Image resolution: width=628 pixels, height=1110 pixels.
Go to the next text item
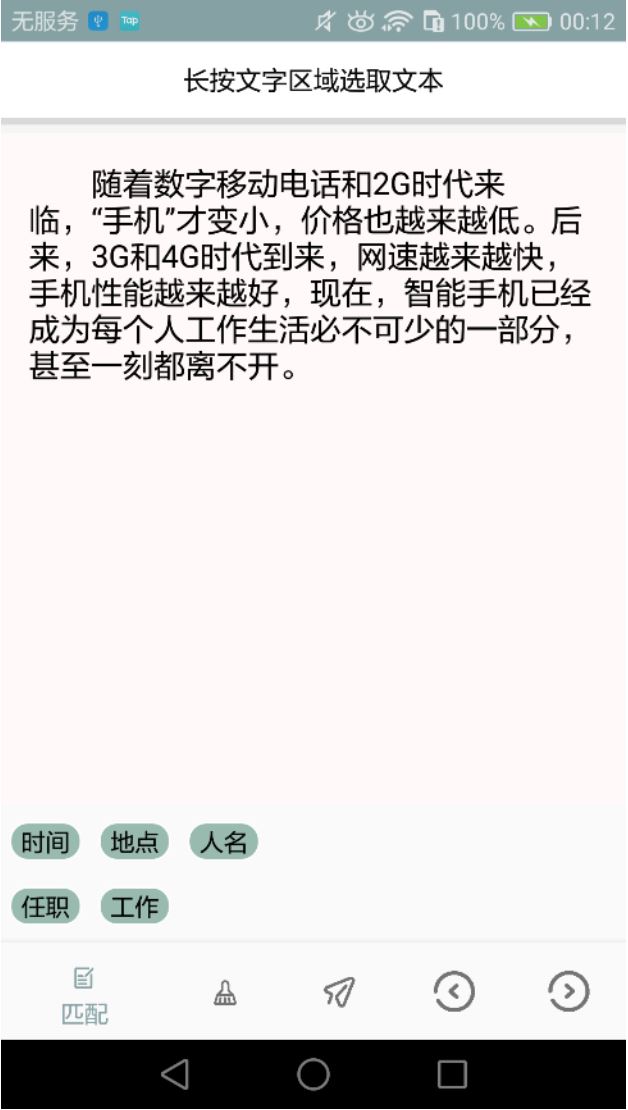coord(569,991)
